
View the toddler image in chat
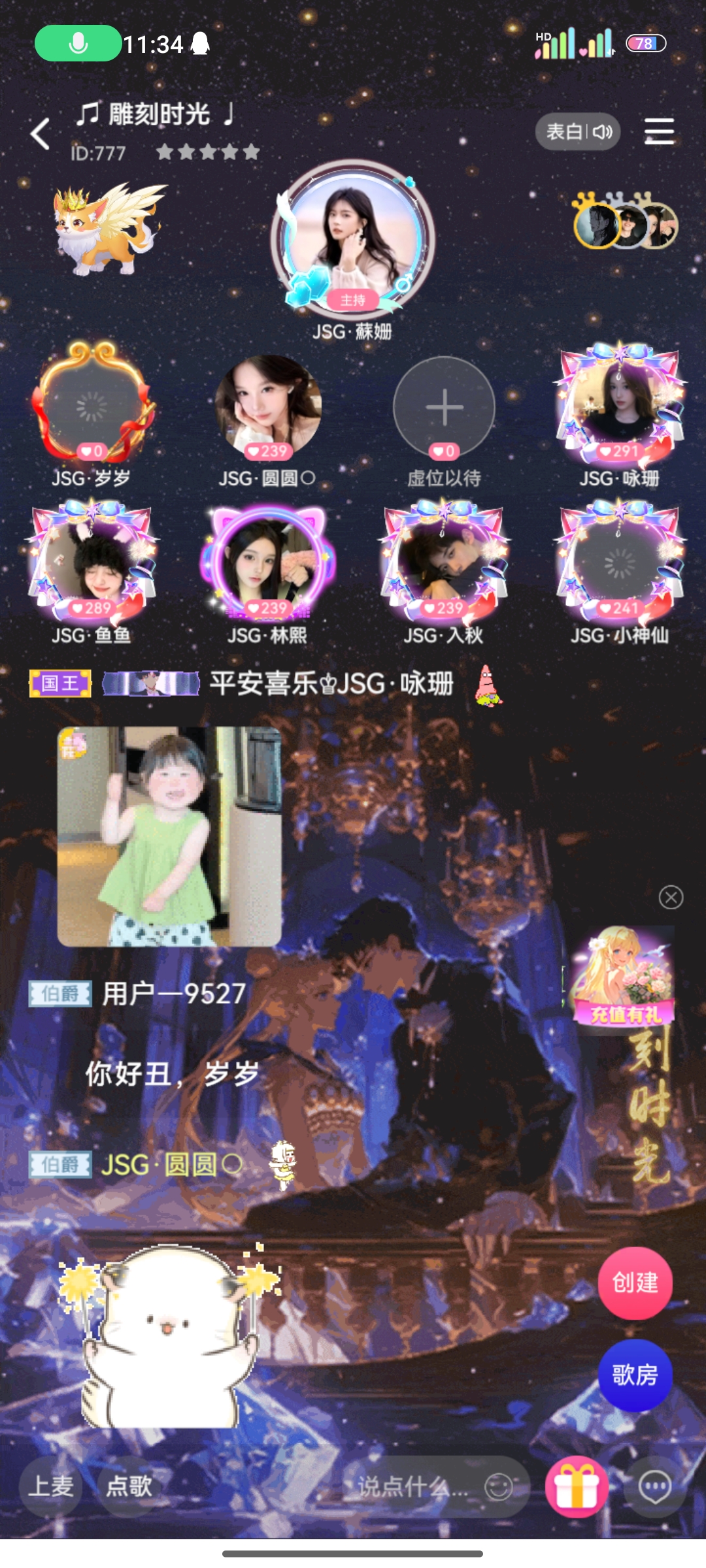[x=169, y=836]
